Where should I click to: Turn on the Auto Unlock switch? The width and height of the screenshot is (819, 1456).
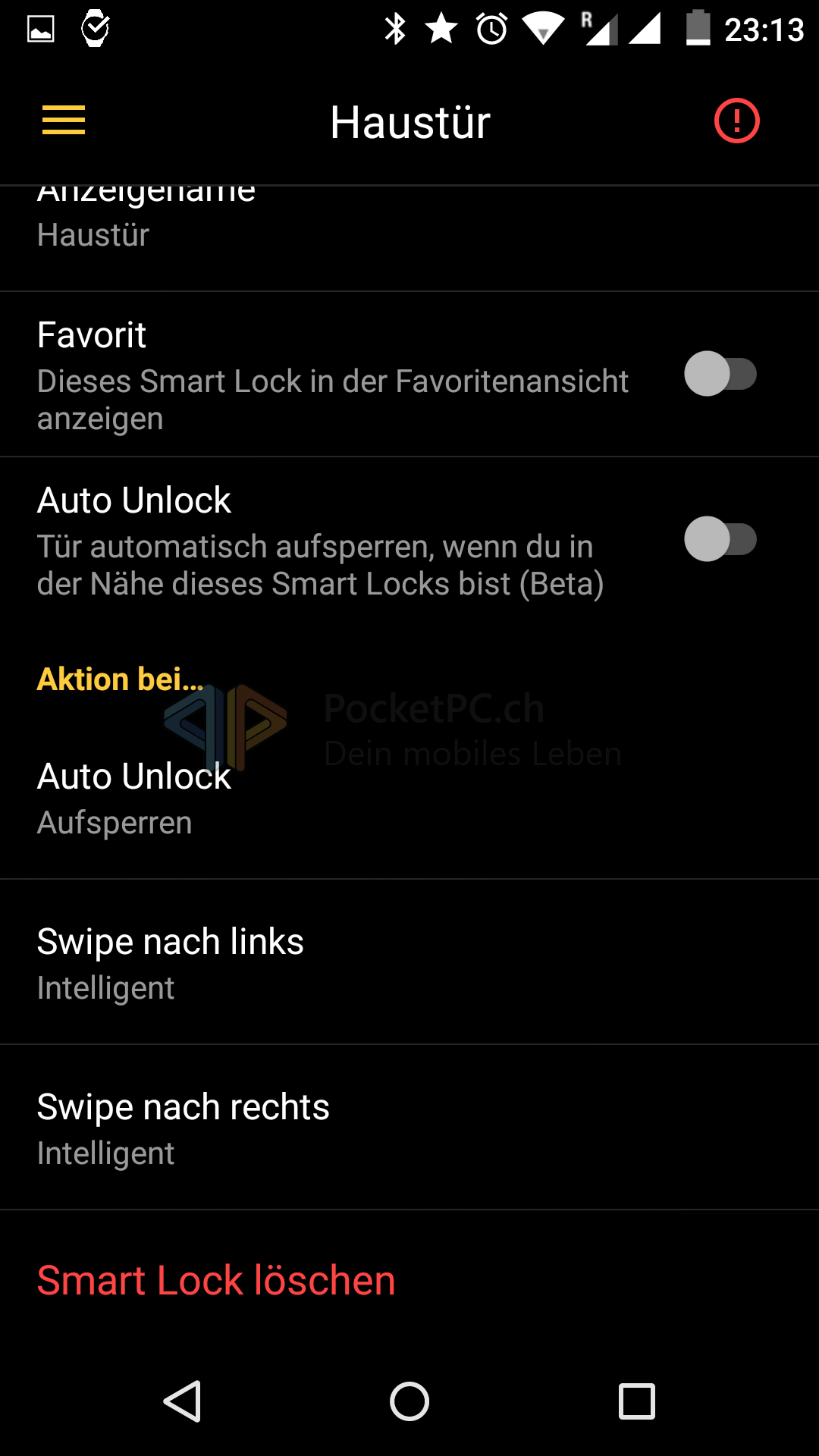(x=720, y=539)
